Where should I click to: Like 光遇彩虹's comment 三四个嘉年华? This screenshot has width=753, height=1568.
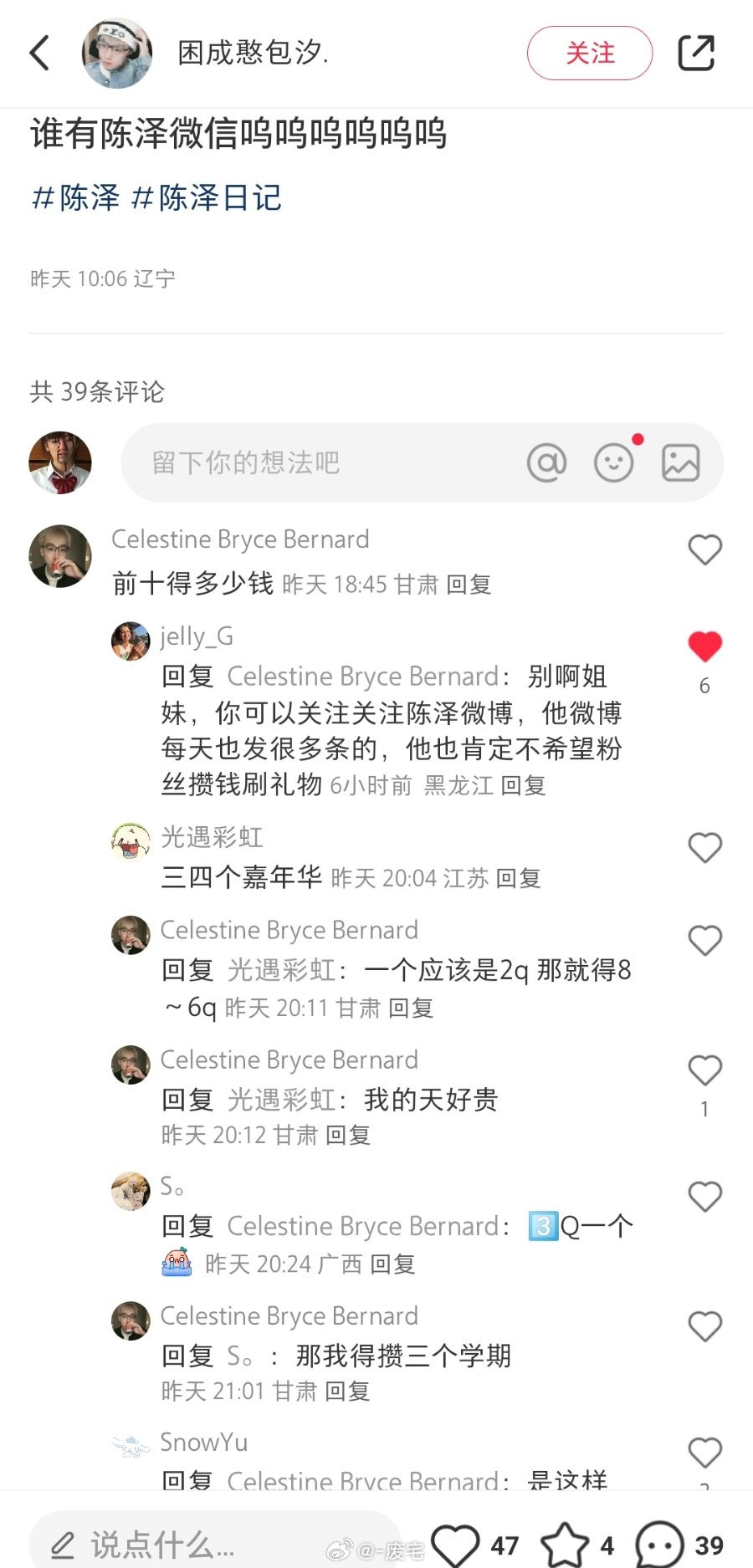tap(704, 847)
